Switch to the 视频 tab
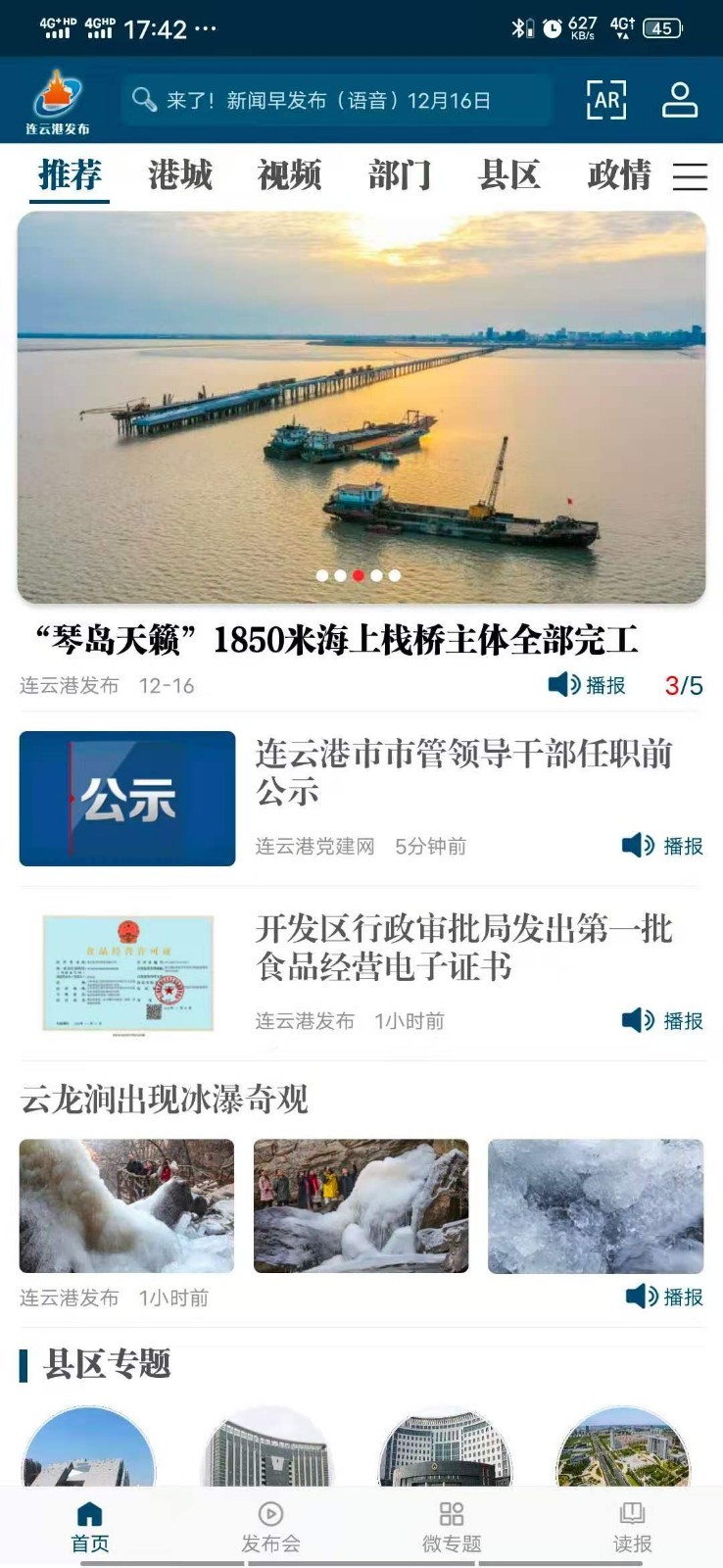Screen dimensions: 723x1568 click(289, 175)
